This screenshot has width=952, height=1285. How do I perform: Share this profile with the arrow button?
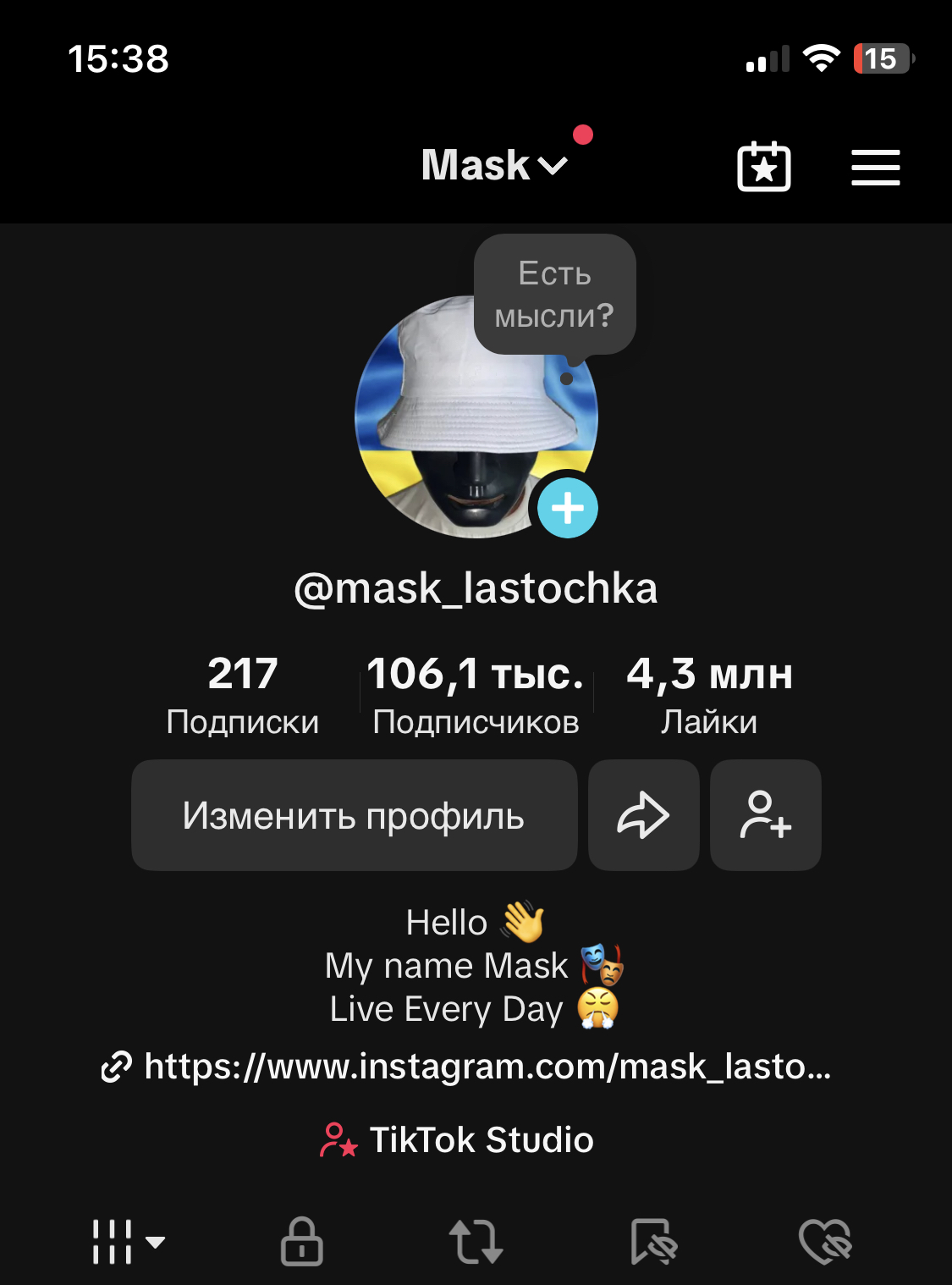click(643, 815)
